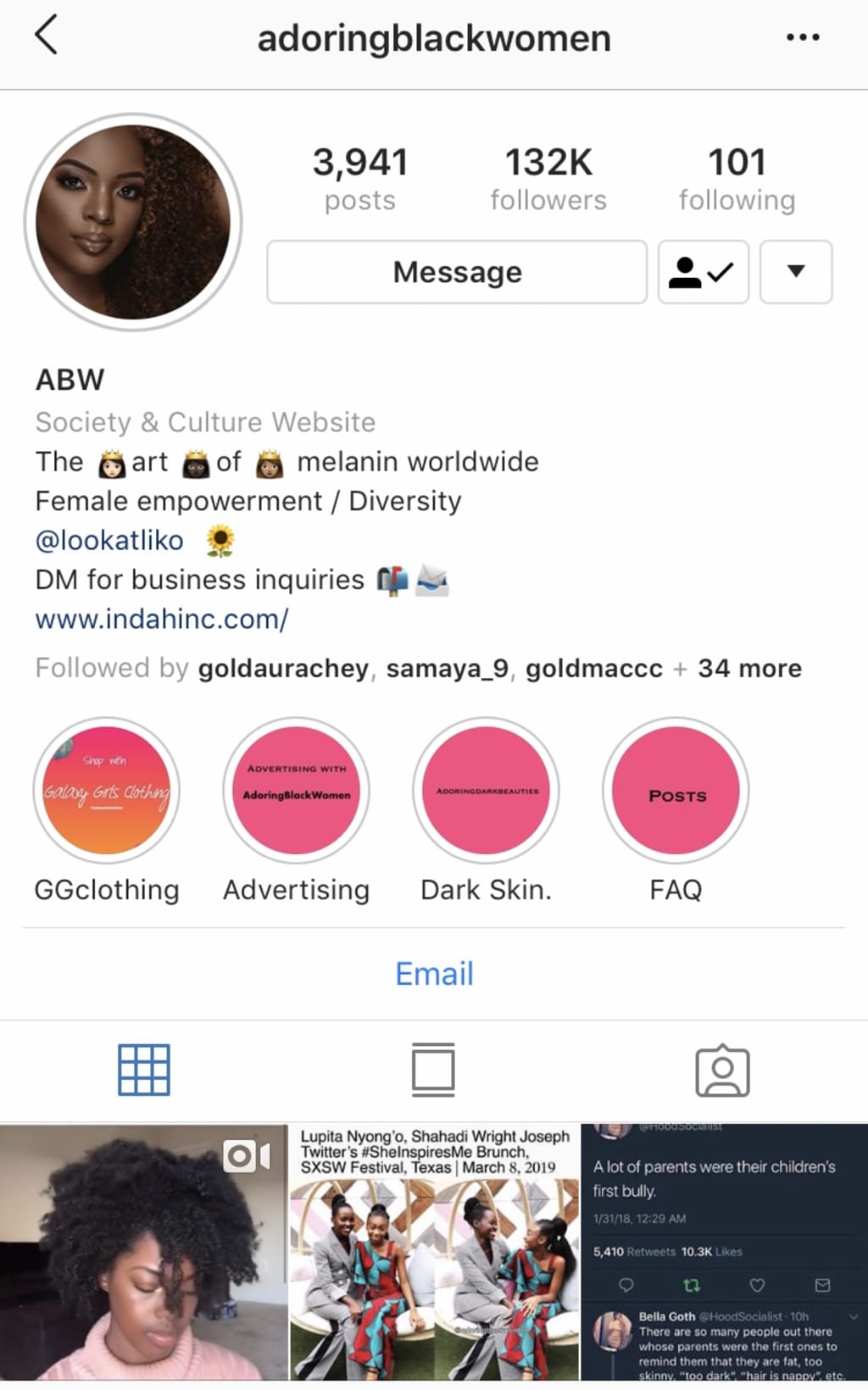Image resolution: width=868 pixels, height=1390 pixels.
Task: Open the three-dot overflow menu
Action: (802, 37)
